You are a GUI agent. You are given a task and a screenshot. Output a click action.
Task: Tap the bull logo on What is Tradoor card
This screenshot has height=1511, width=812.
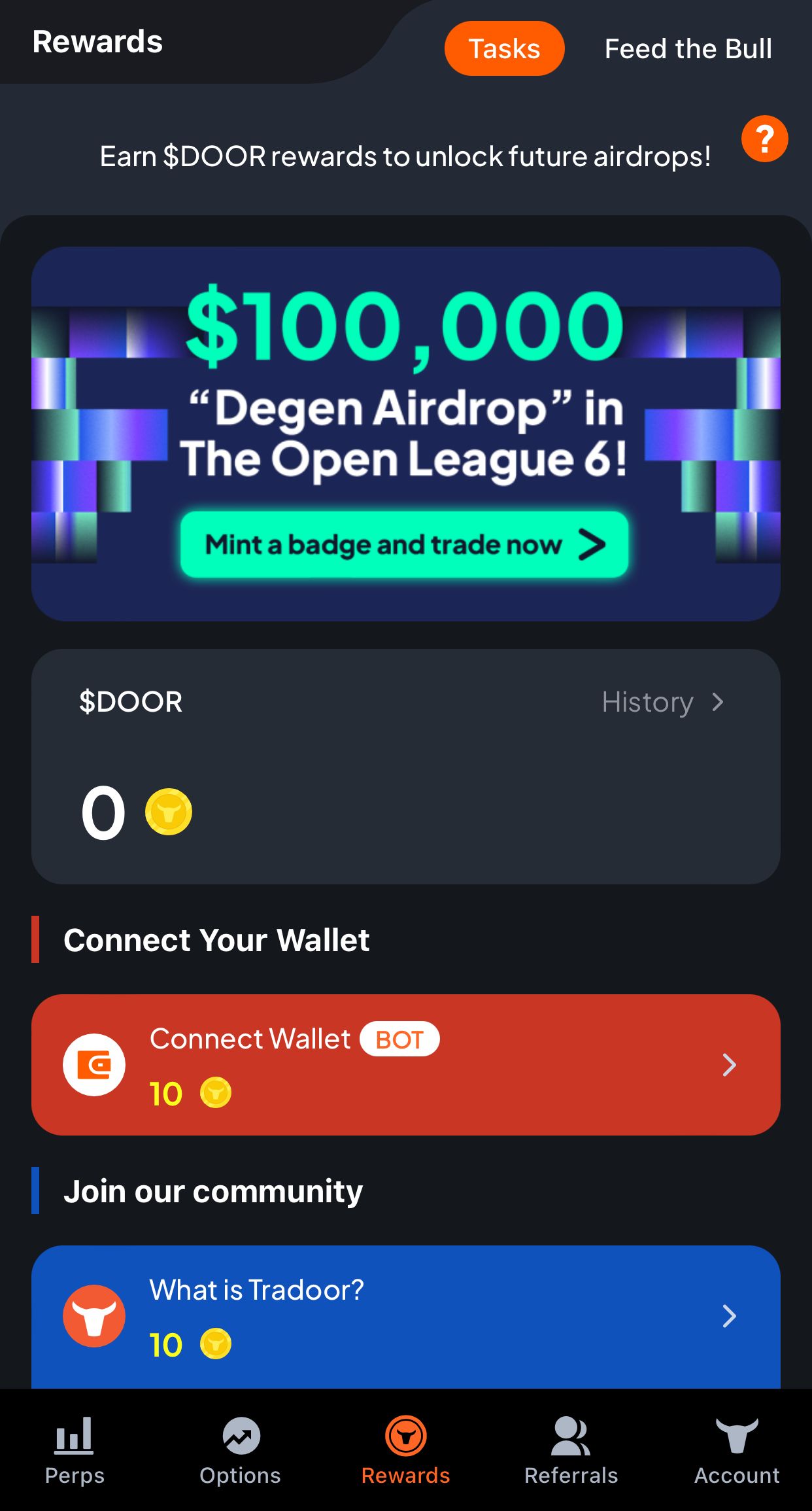[x=93, y=1315]
